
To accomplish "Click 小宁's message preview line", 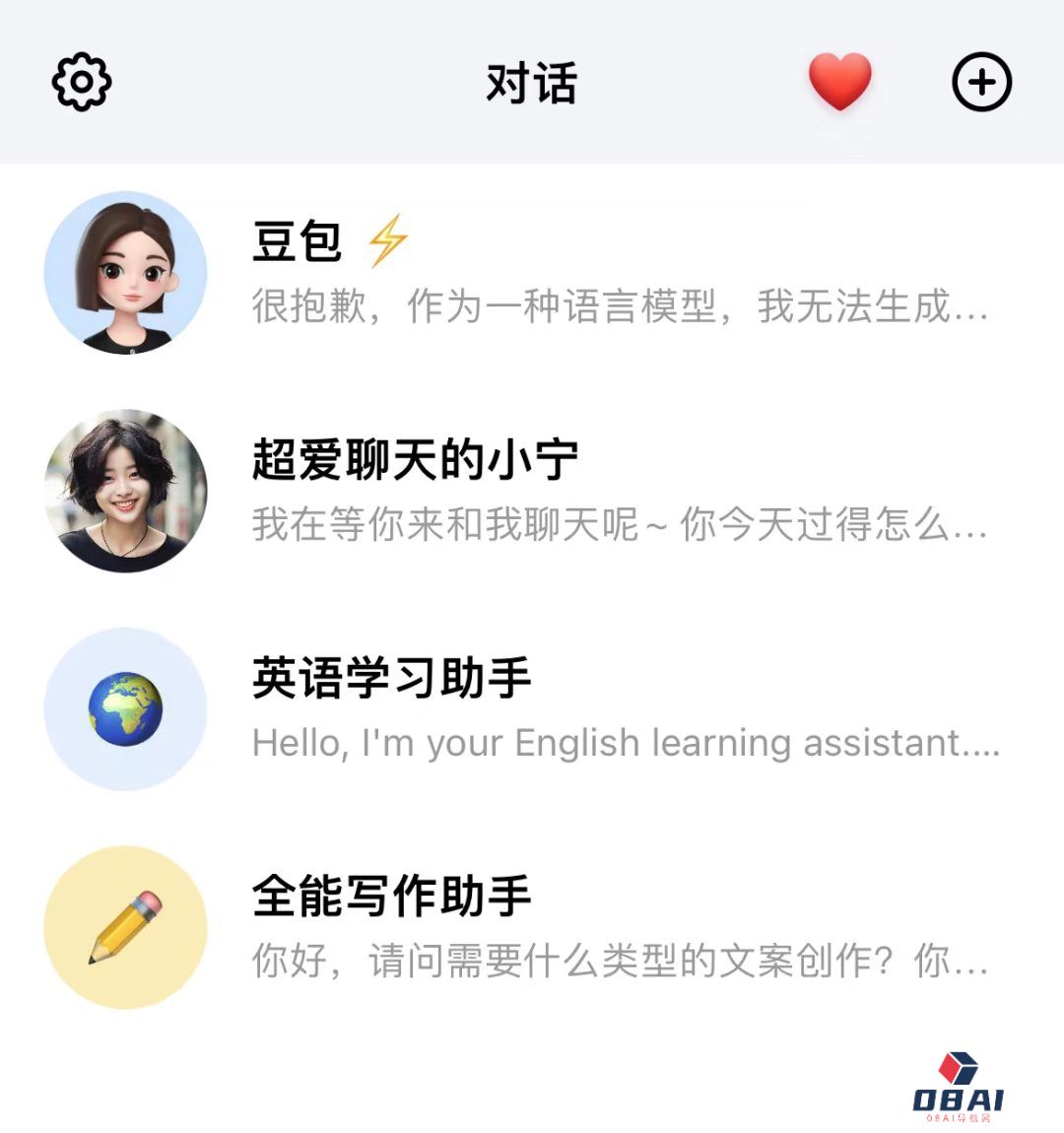I will pyautogui.click(x=621, y=527).
